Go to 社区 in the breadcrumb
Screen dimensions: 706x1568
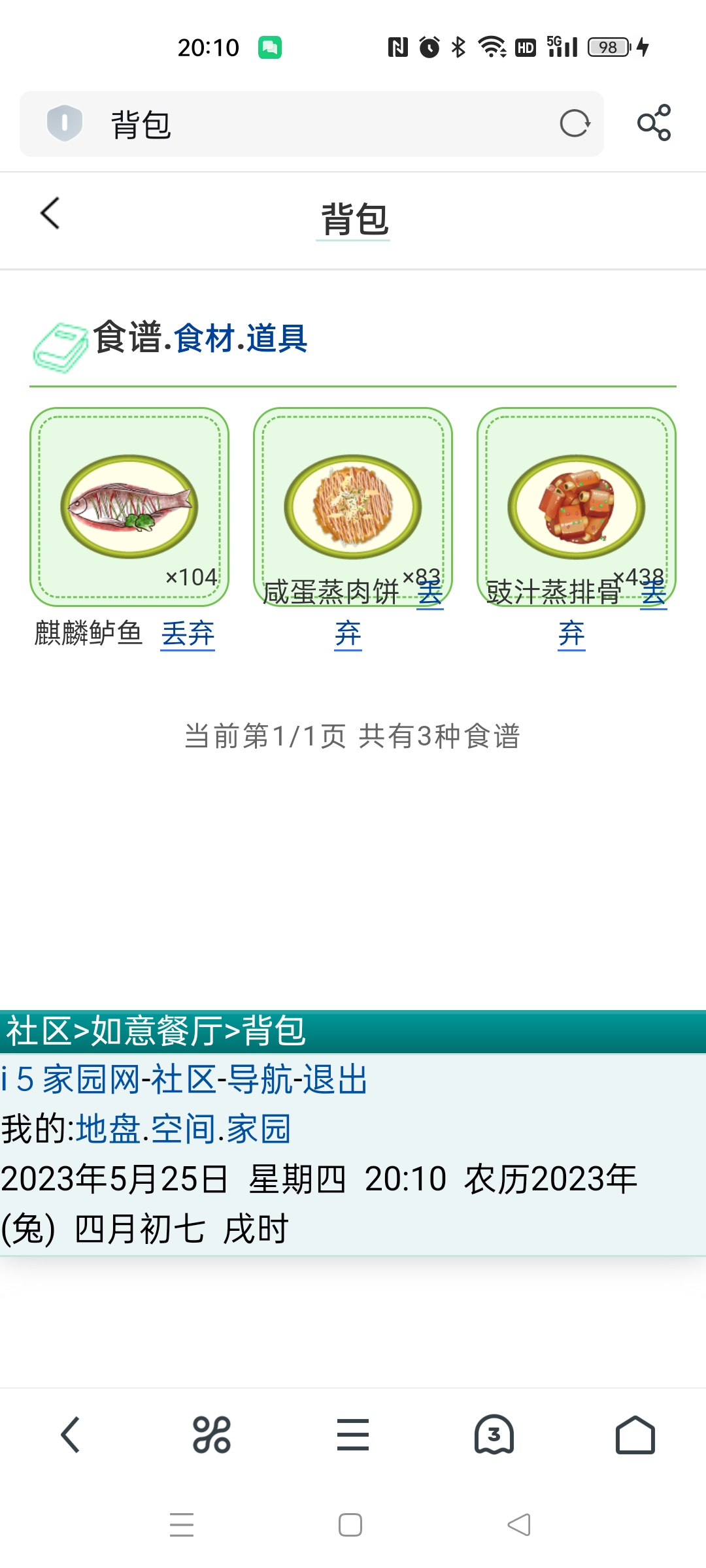38,1032
